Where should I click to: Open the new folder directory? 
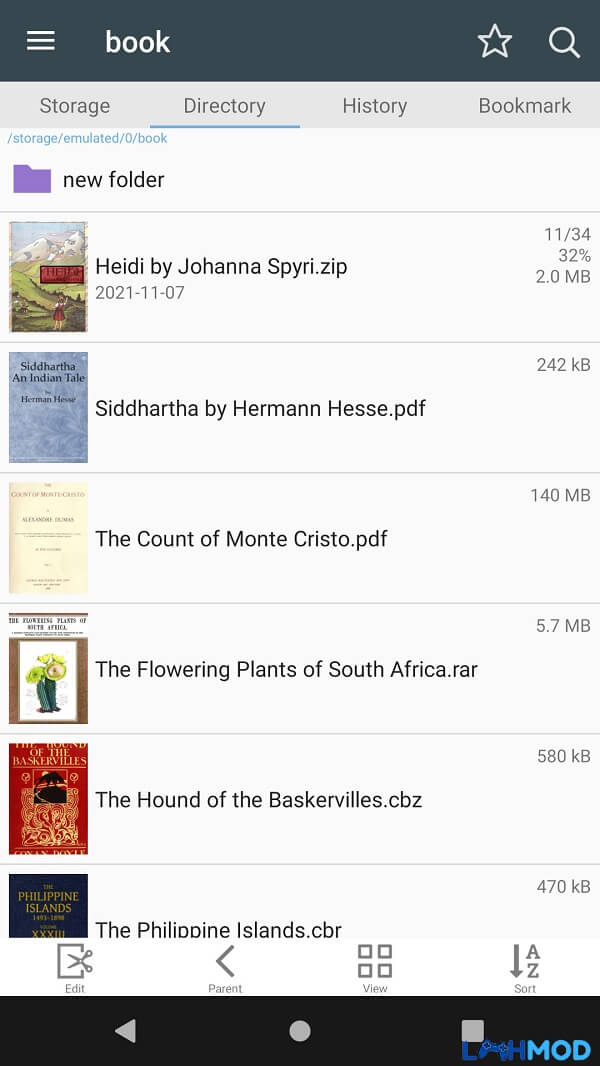[300, 179]
